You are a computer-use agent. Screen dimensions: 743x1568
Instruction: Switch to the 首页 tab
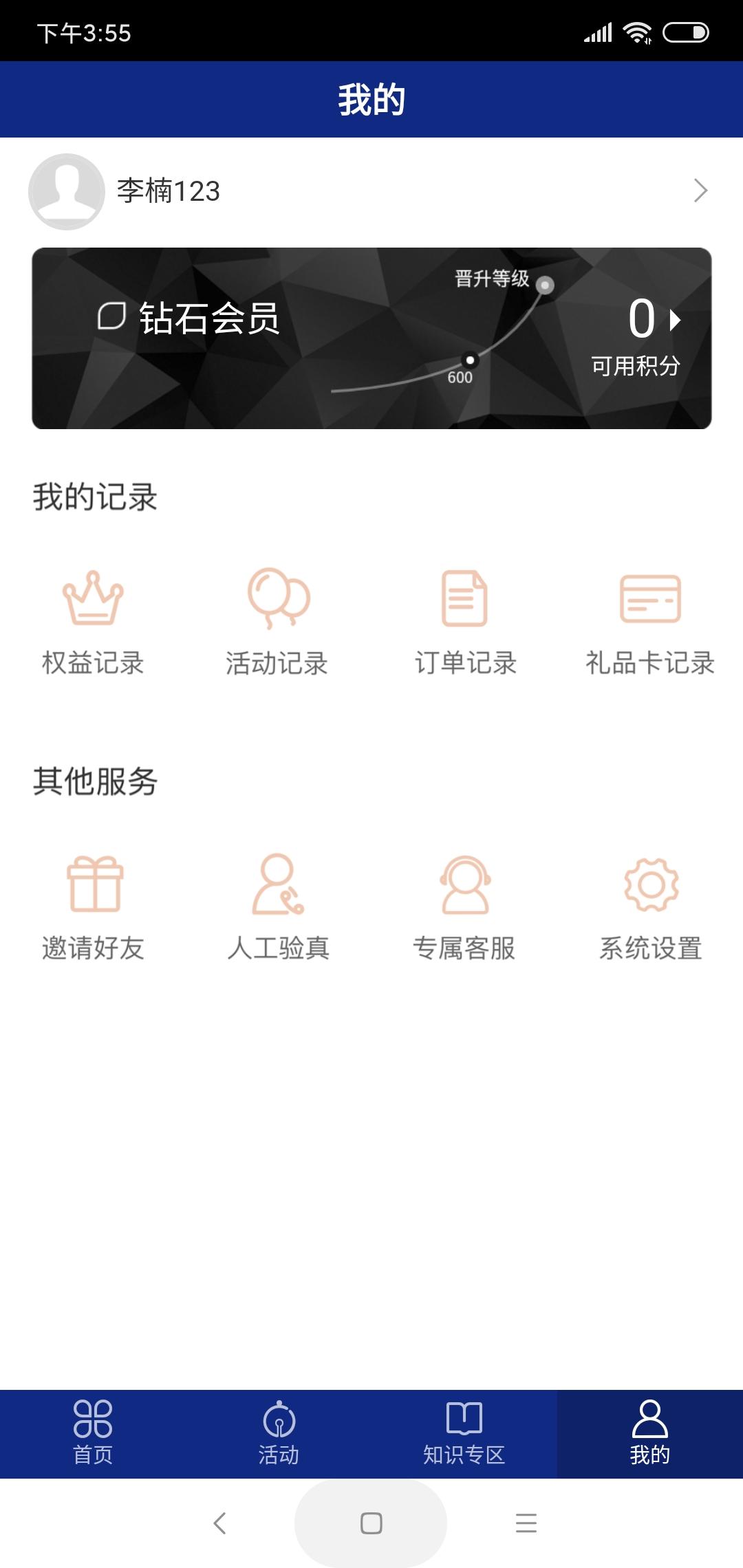pos(93,1433)
